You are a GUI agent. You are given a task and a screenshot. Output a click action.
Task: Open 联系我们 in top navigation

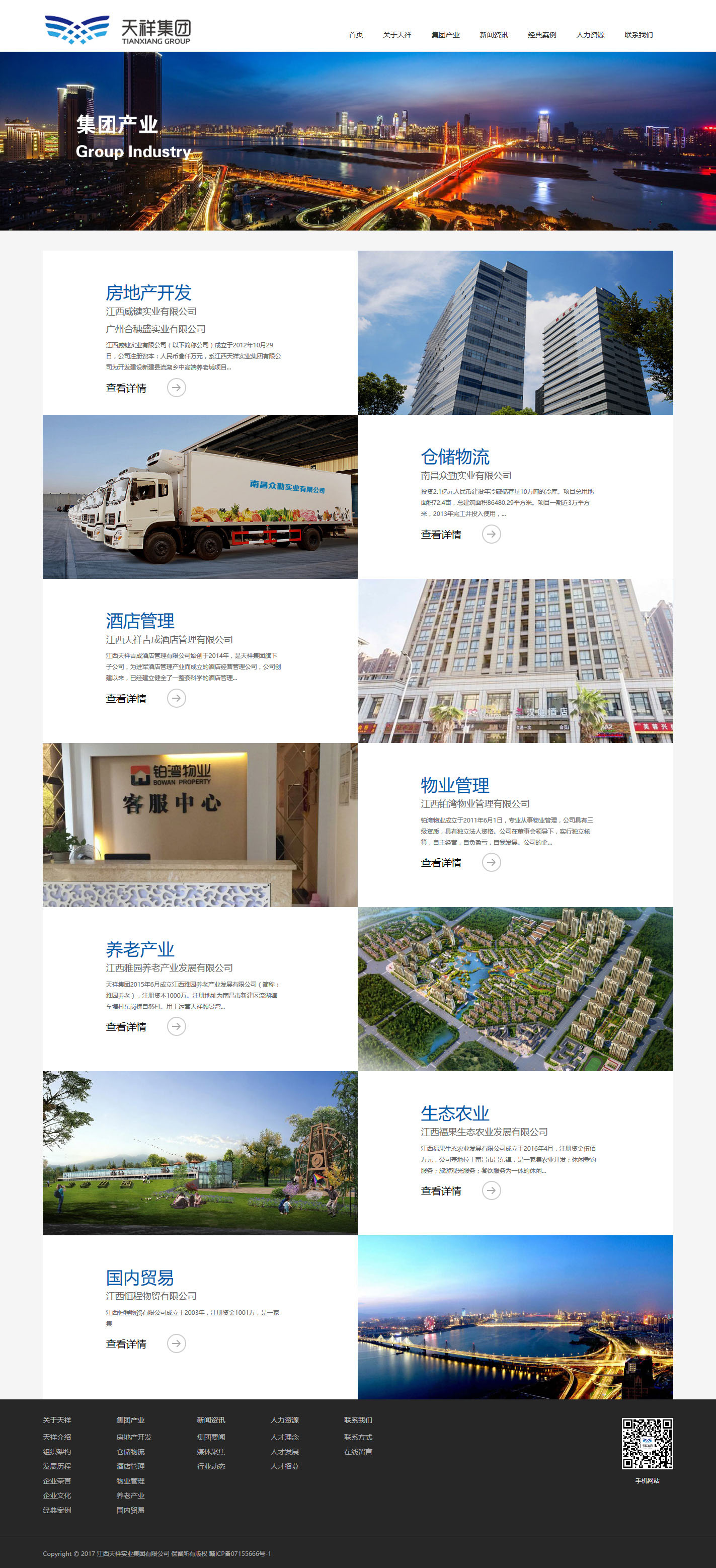click(638, 35)
